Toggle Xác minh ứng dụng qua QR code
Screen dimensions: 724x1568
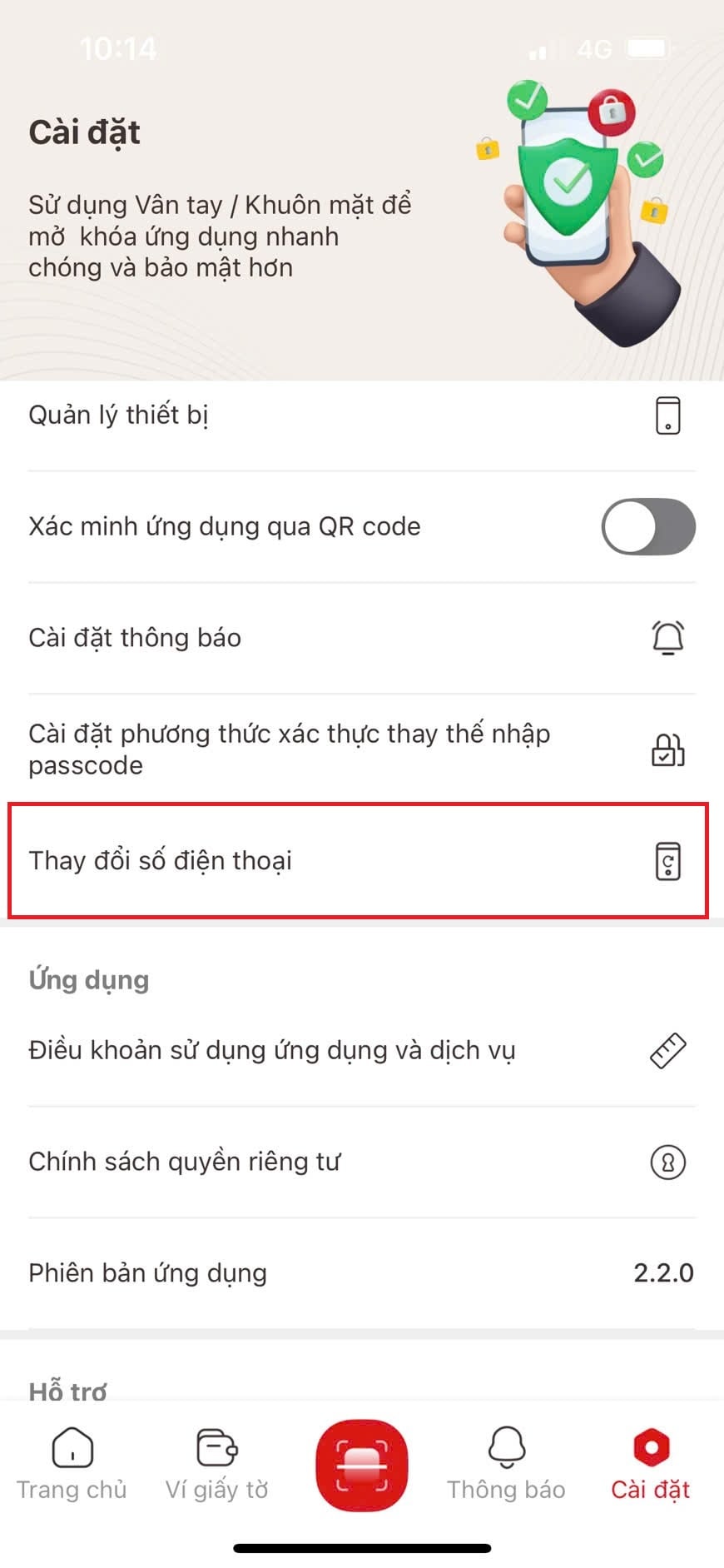(648, 526)
